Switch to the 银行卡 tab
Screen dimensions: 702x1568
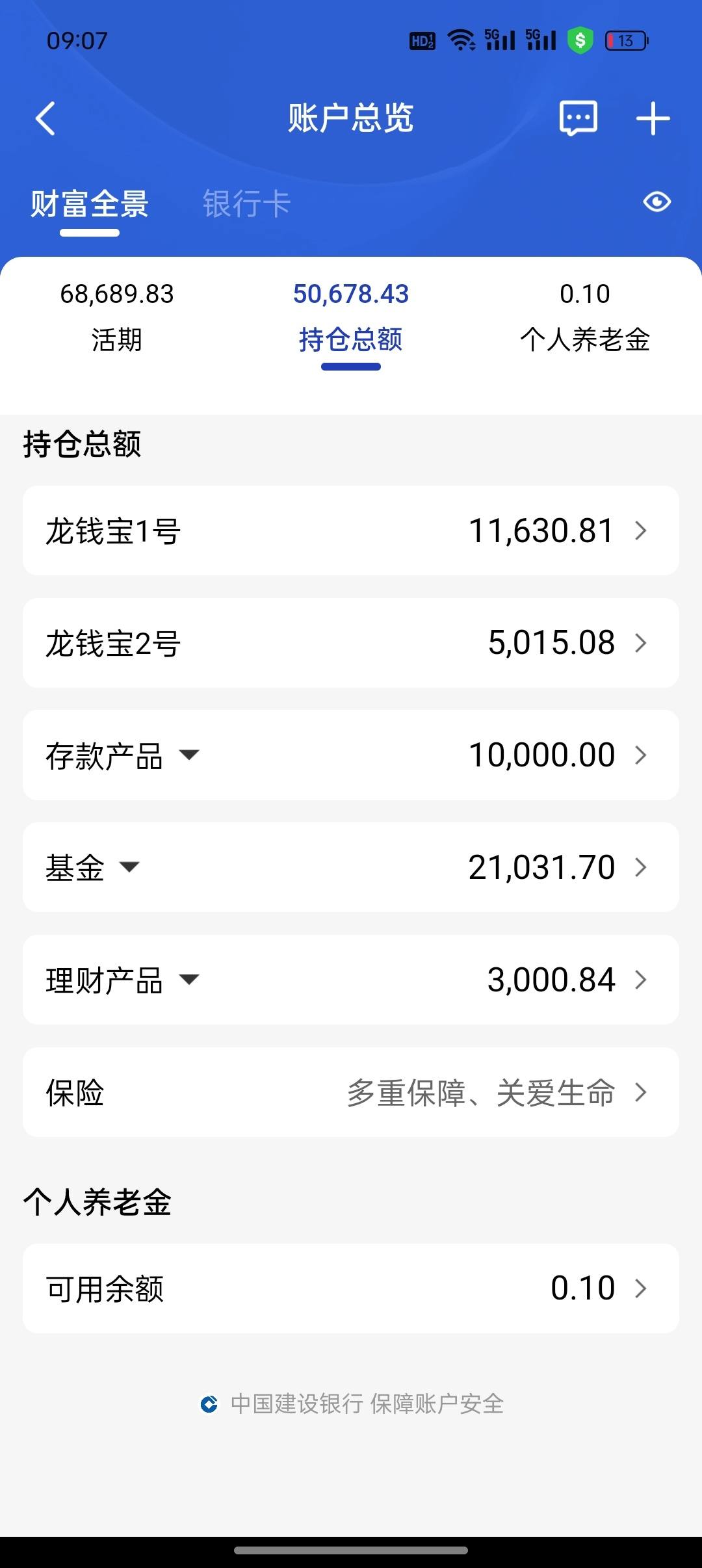tap(246, 203)
